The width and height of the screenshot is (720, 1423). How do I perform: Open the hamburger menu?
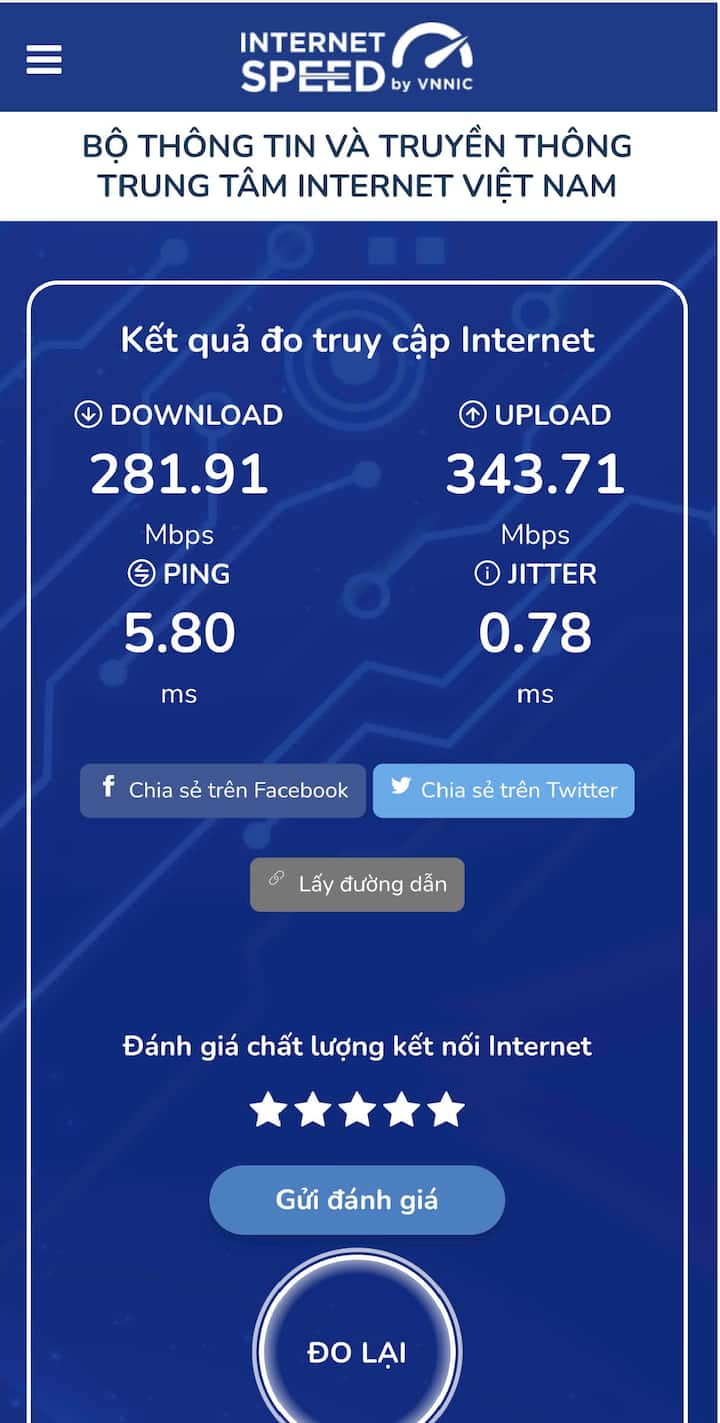tap(44, 60)
